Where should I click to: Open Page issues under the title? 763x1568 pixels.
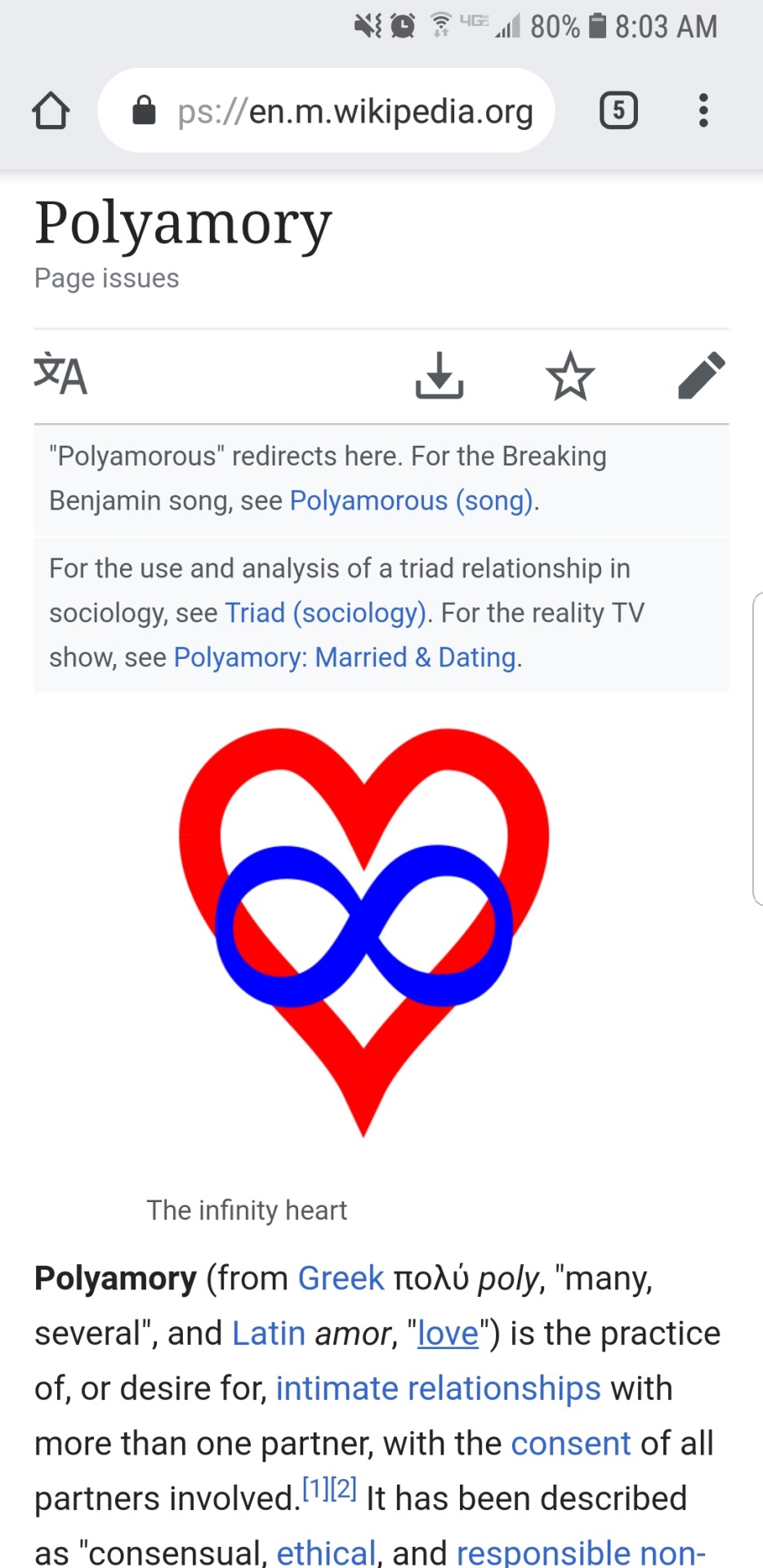coord(106,278)
